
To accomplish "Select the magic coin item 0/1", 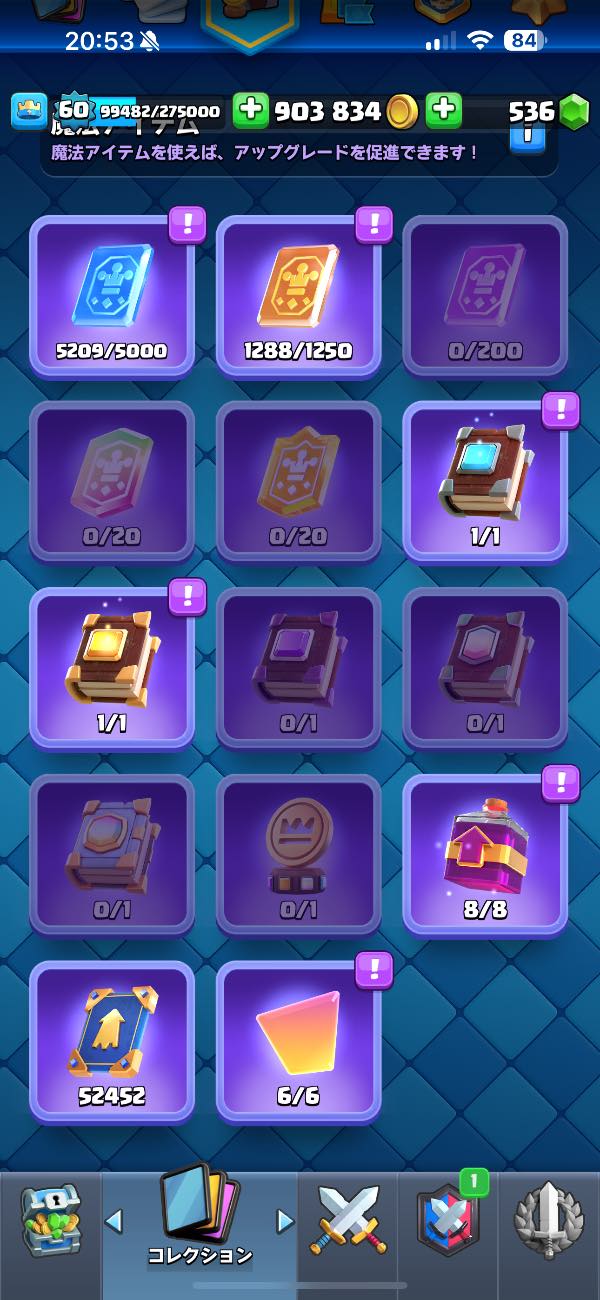I will tap(298, 854).
